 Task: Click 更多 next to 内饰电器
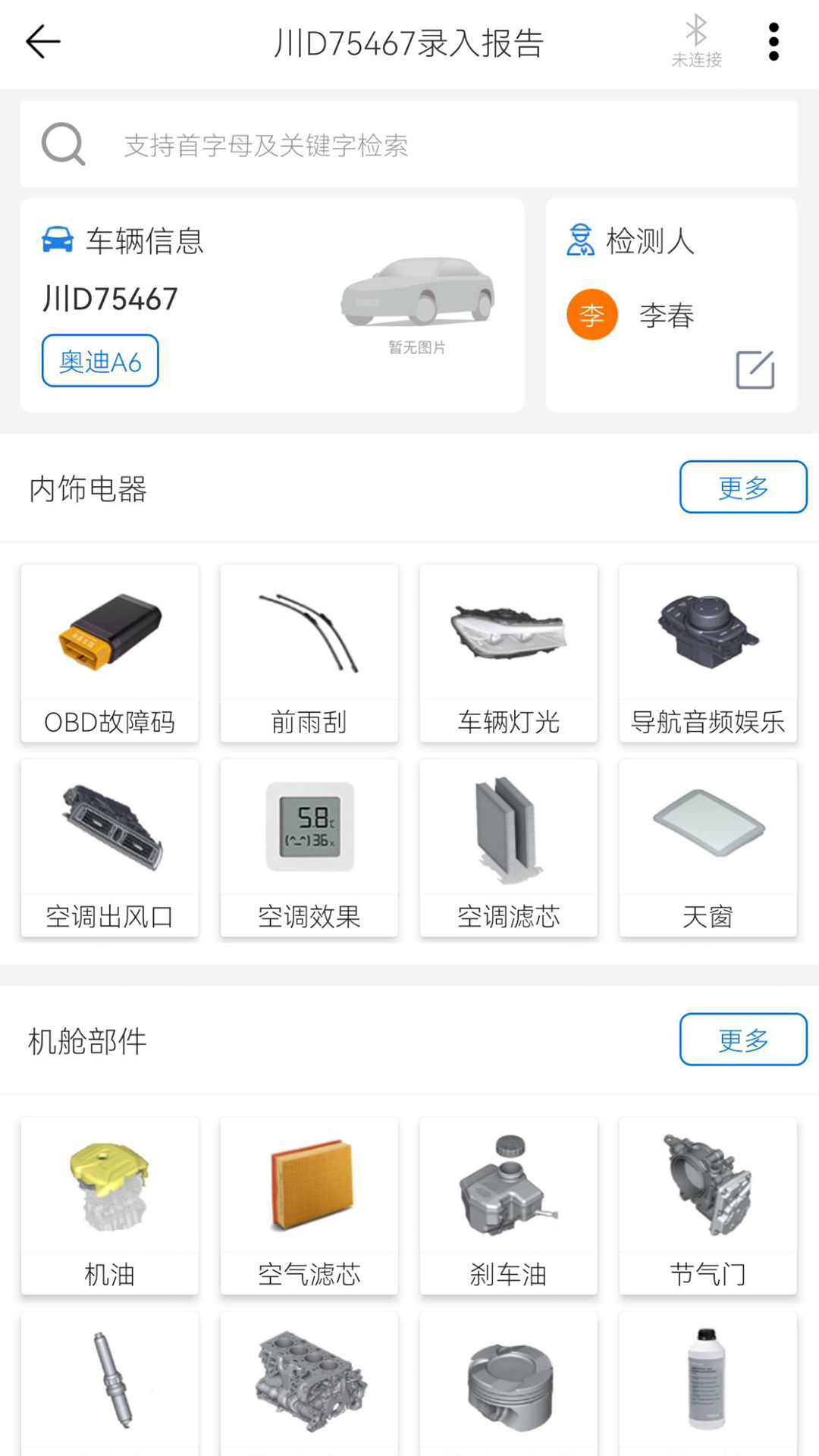[x=742, y=488]
